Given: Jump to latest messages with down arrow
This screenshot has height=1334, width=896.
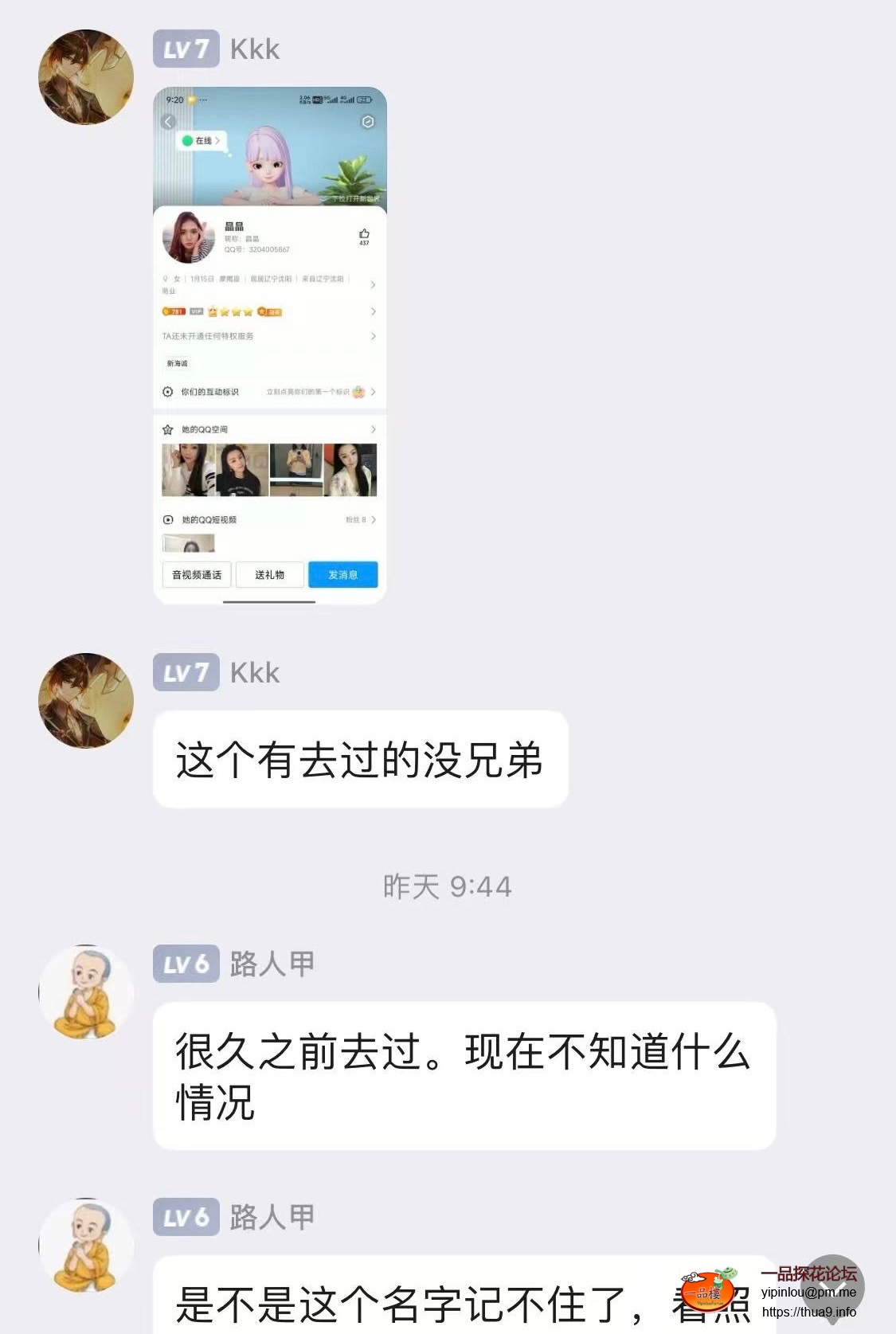Looking at the screenshot, I should (831, 1287).
